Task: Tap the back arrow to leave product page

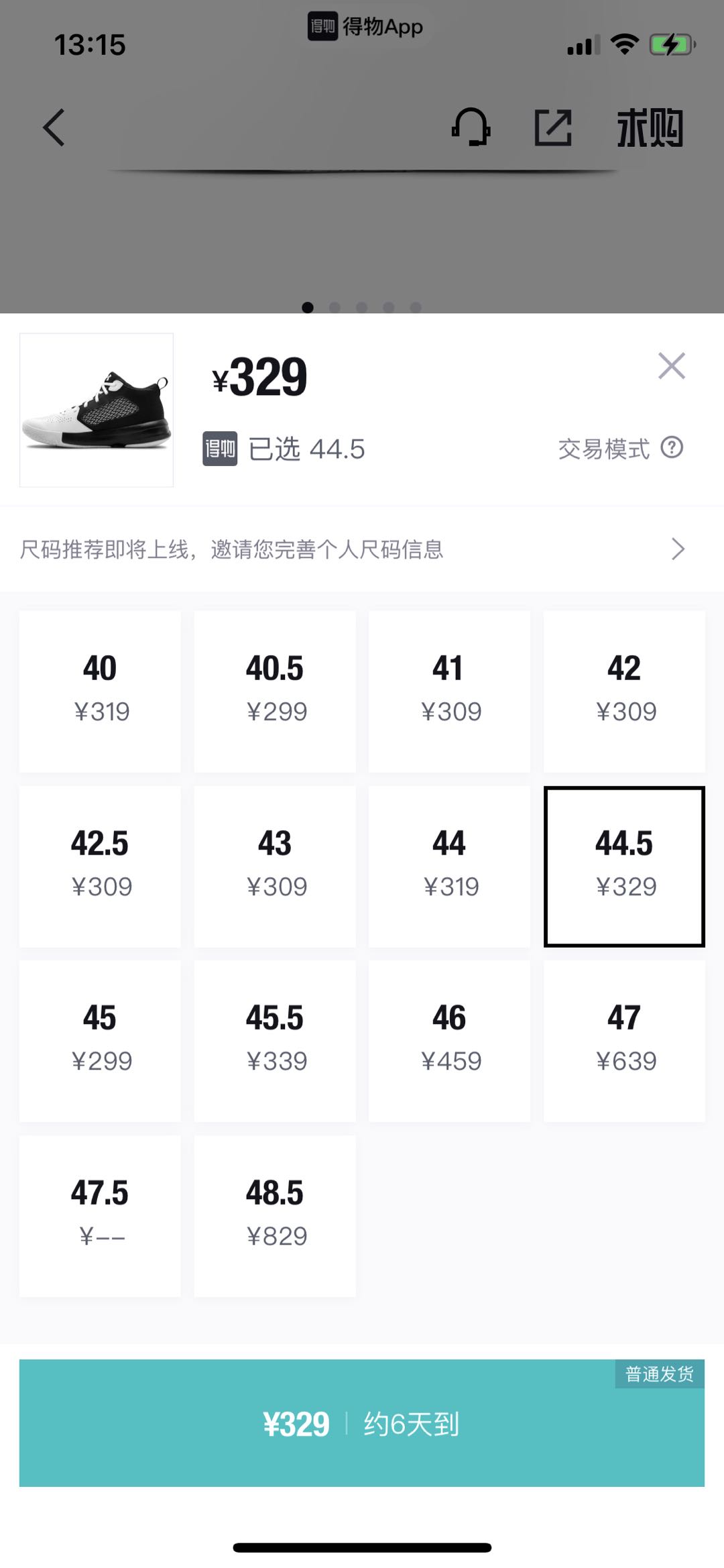Action: pos(54,129)
